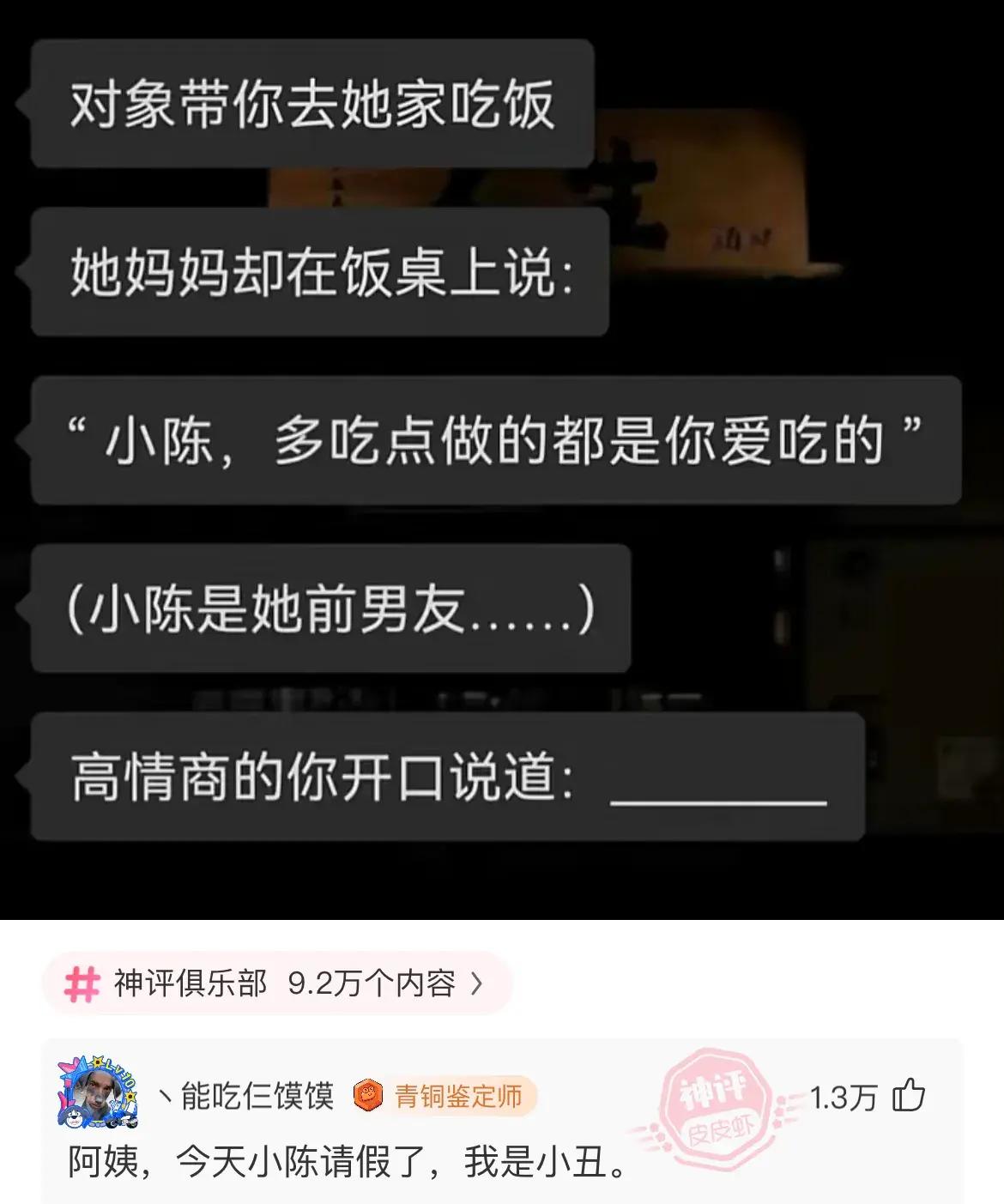Open the 神评俱乐部 topic tag
1004x1204 pixels.
click(x=276, y=983)
